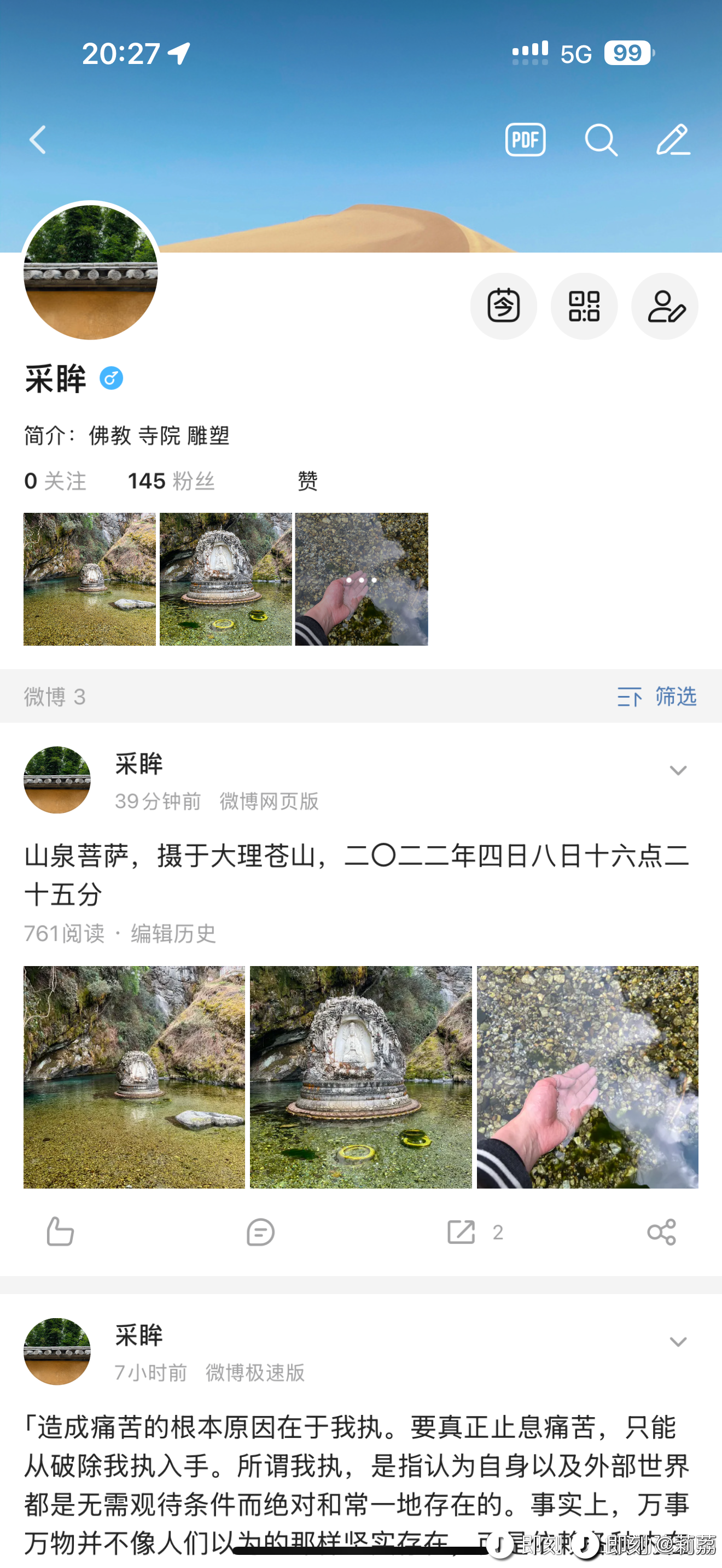The width and height of the screenshot is (722, 1568).
Task: Open search on the profile
Action: [x=601, y=140]
